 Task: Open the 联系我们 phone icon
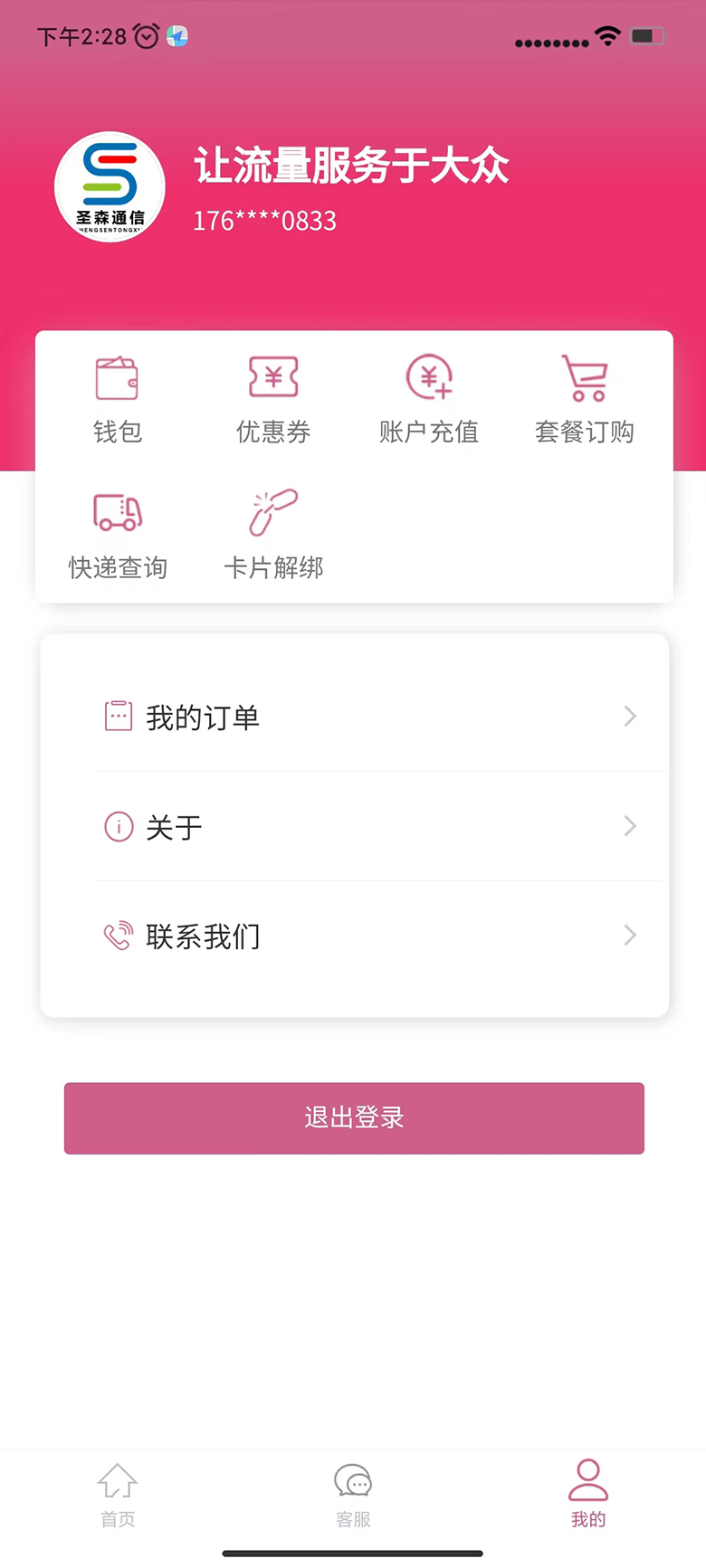pos(119,935)
